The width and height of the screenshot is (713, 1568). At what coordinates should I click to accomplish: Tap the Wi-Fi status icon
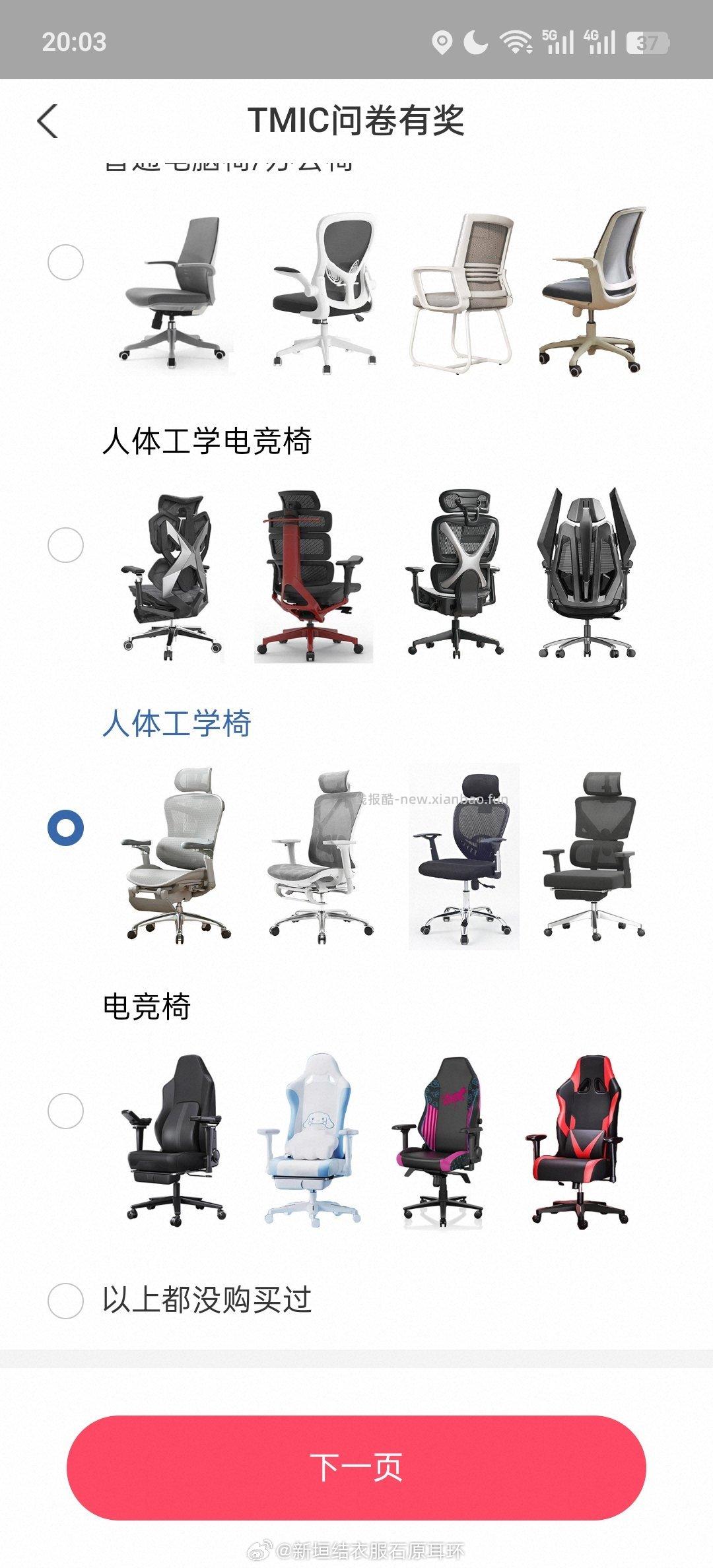(x=516, y=42)
